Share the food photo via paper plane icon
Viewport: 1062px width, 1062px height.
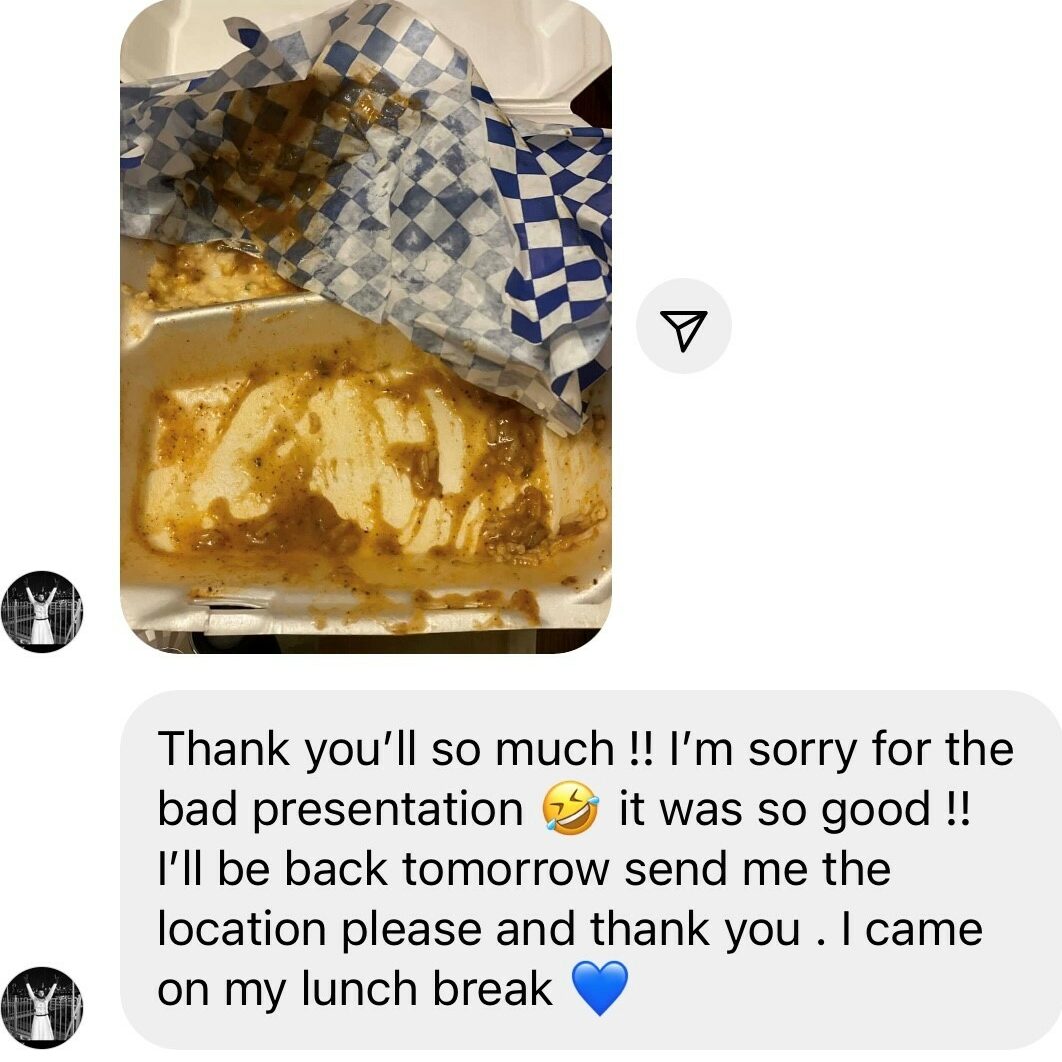(684, 326)
